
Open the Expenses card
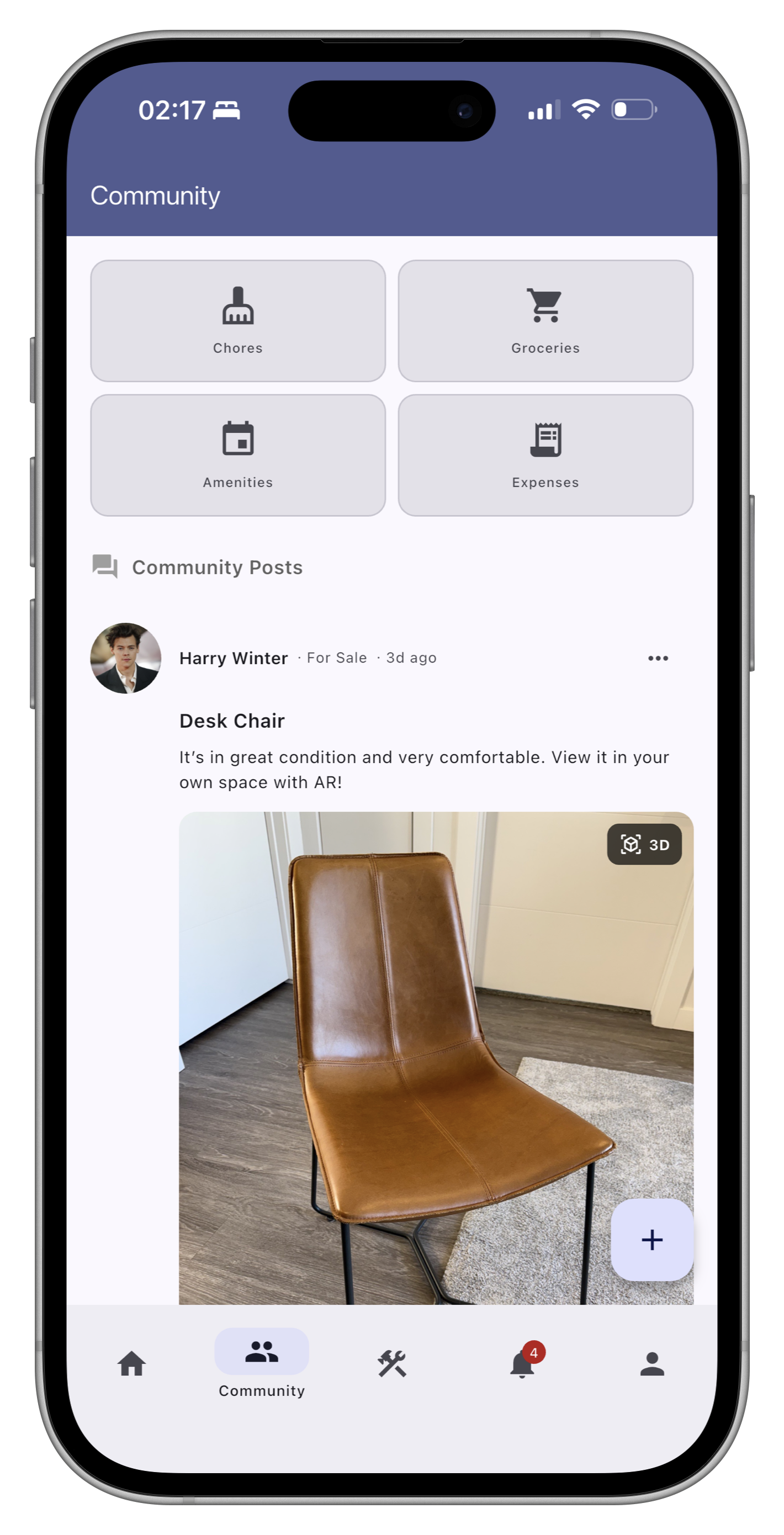point(545,454)
